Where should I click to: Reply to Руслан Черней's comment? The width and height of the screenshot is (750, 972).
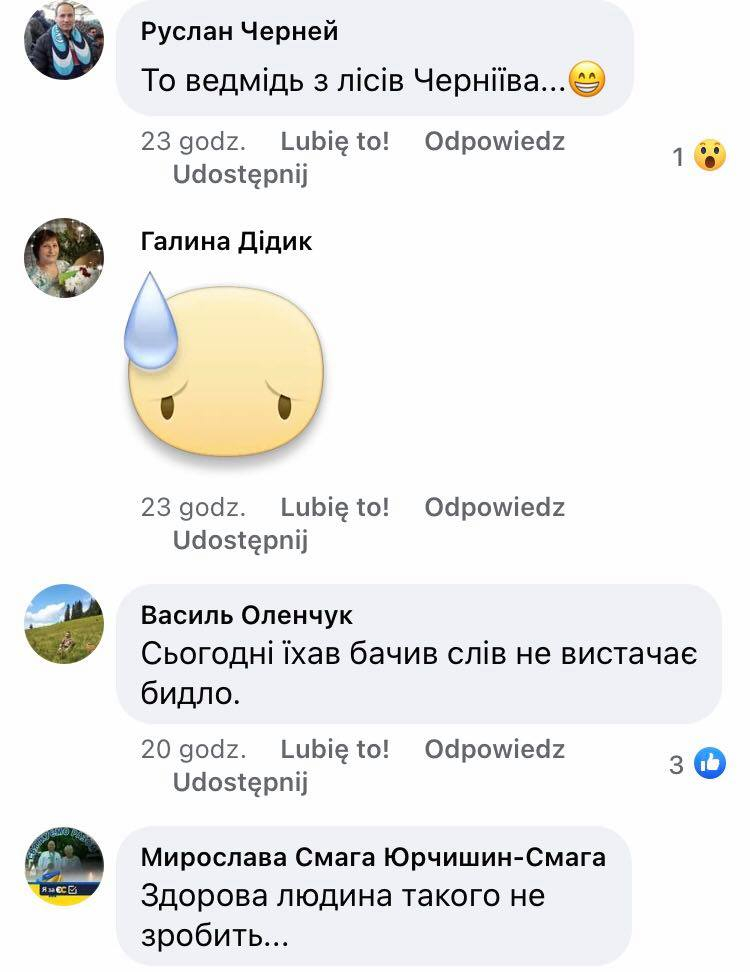click(x=494, y=141)
